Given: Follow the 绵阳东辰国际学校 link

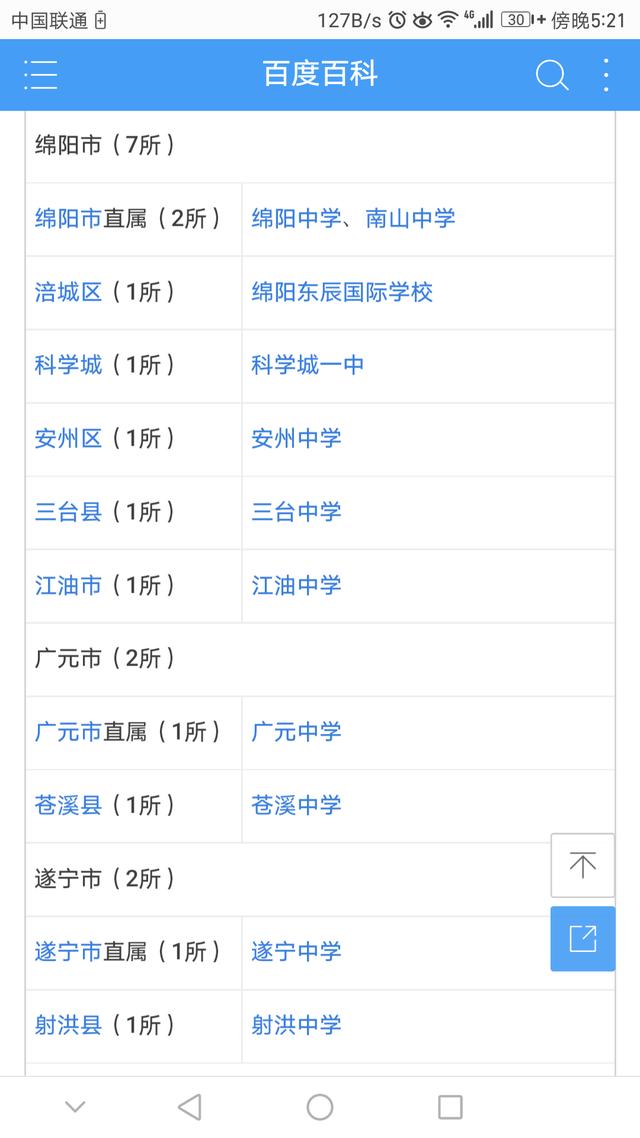Looking at the screenshot, I should point(342,292).
